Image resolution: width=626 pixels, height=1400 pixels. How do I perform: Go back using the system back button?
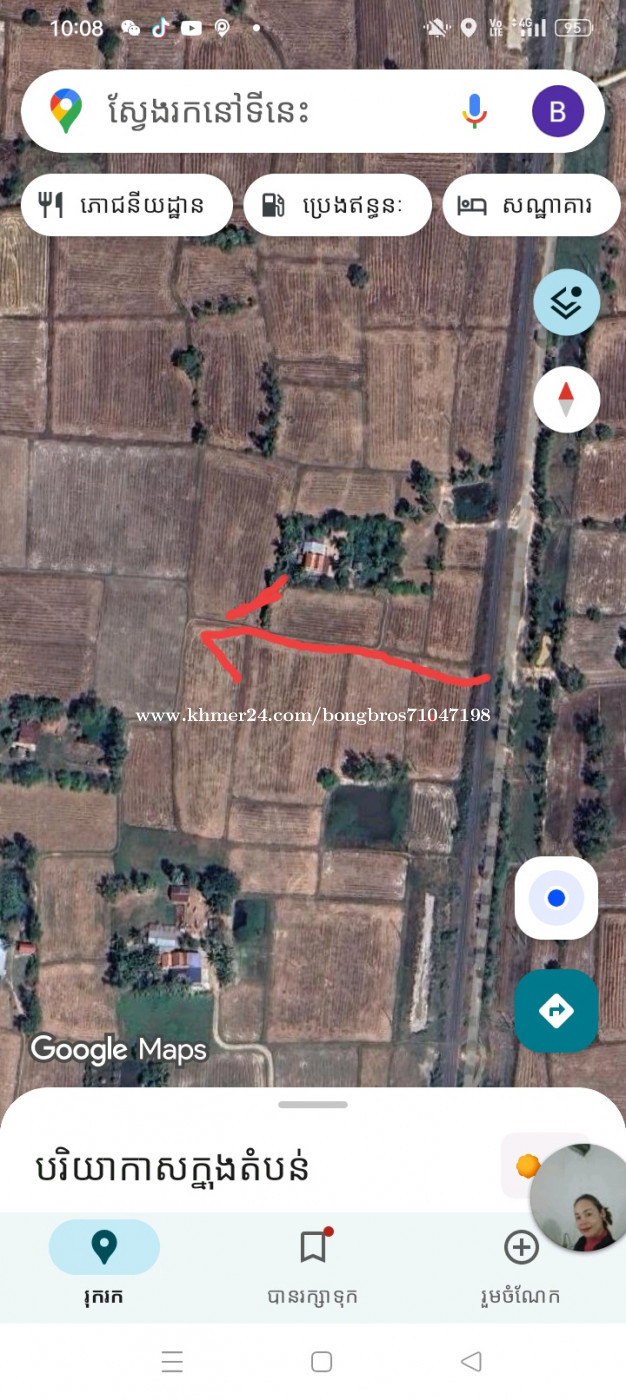(471, 1361)
